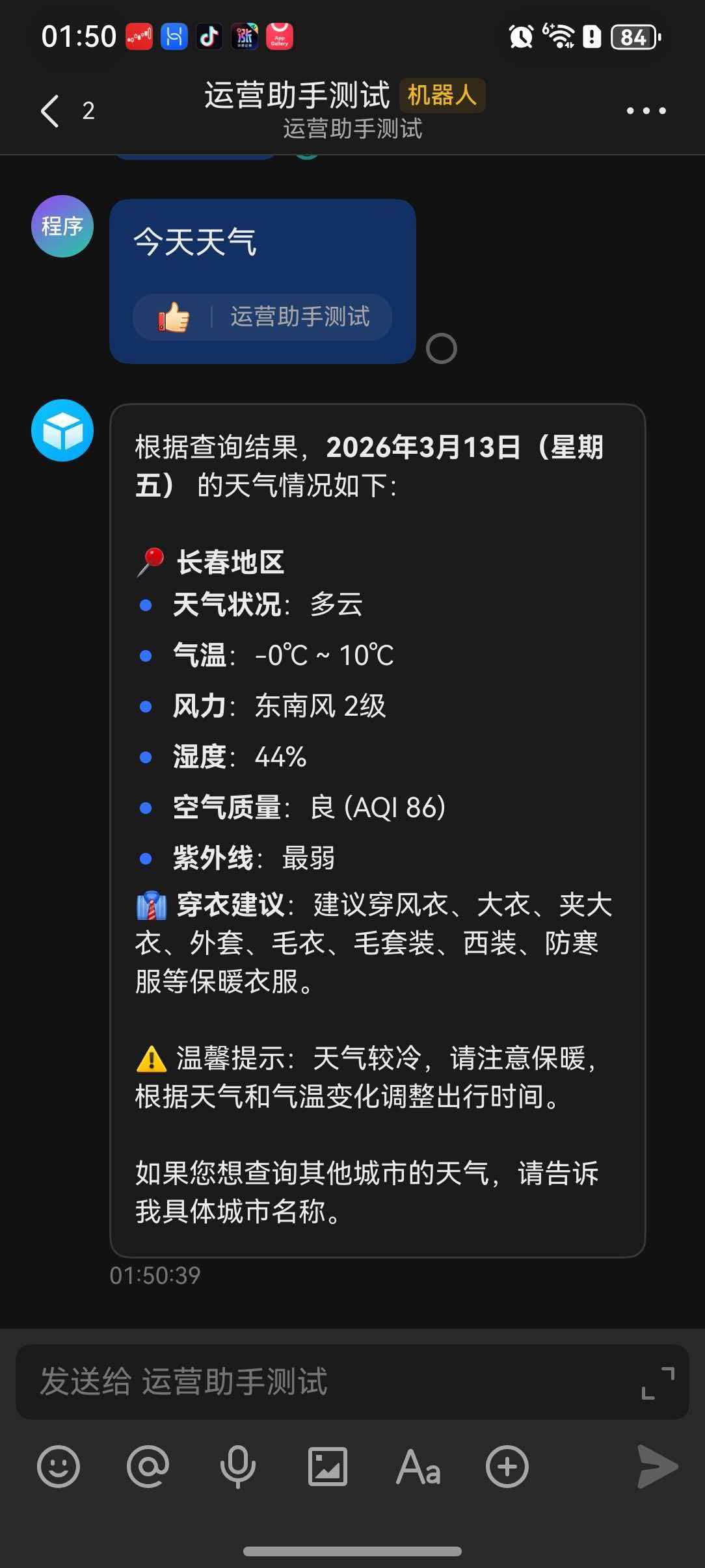The height and width of the screenshot is (1568, 705).
Task: Open the 程序 sender avatar
Action: point(62,226)
